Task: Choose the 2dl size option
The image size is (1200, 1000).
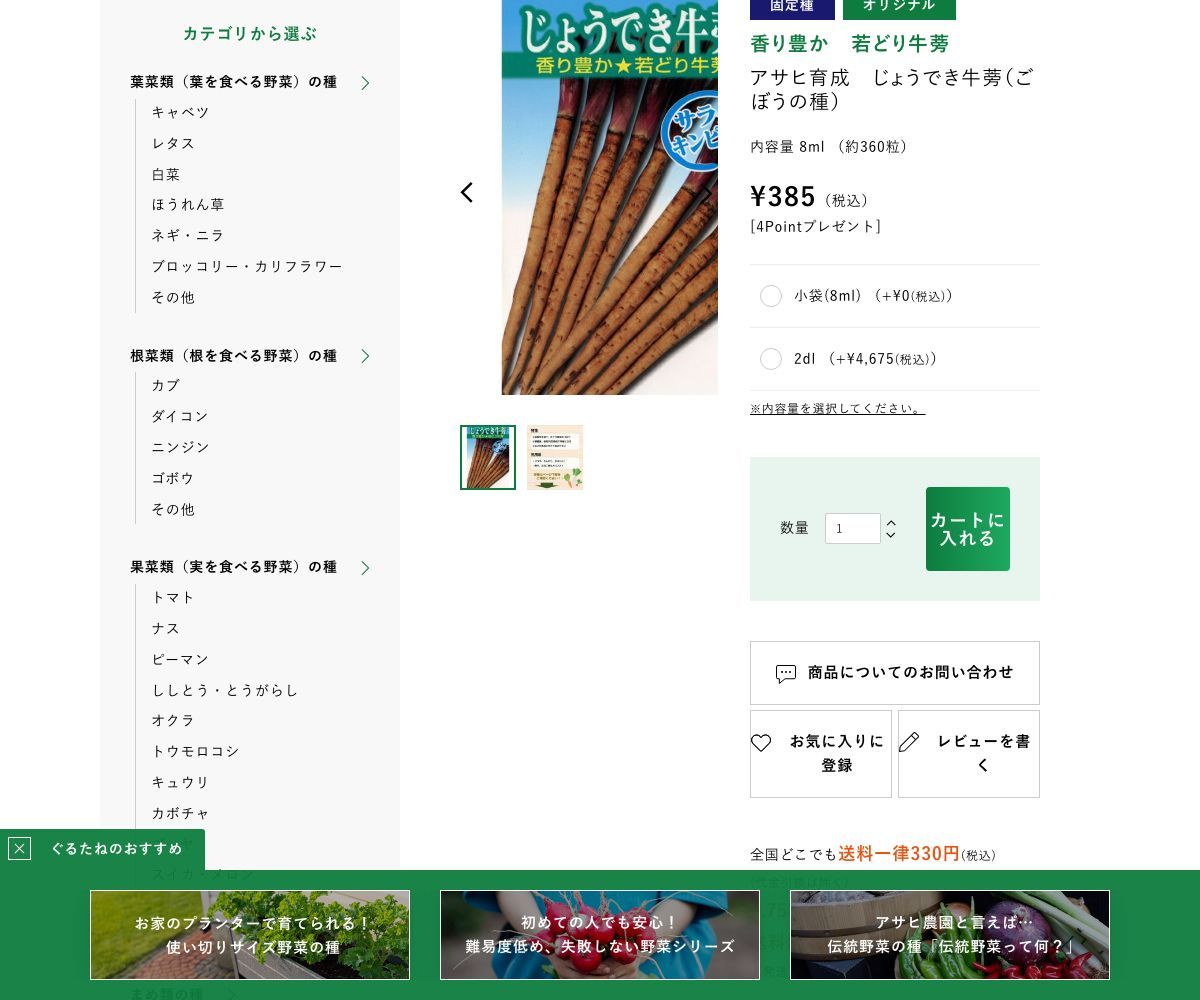Action: [771, 359]
